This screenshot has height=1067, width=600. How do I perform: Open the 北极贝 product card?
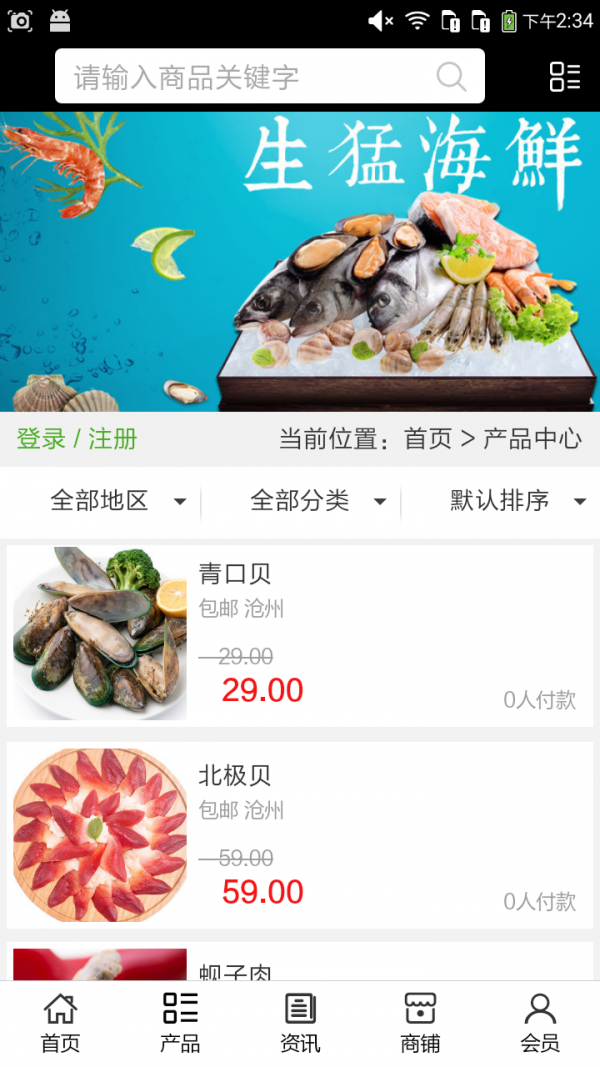click(300, 836)
